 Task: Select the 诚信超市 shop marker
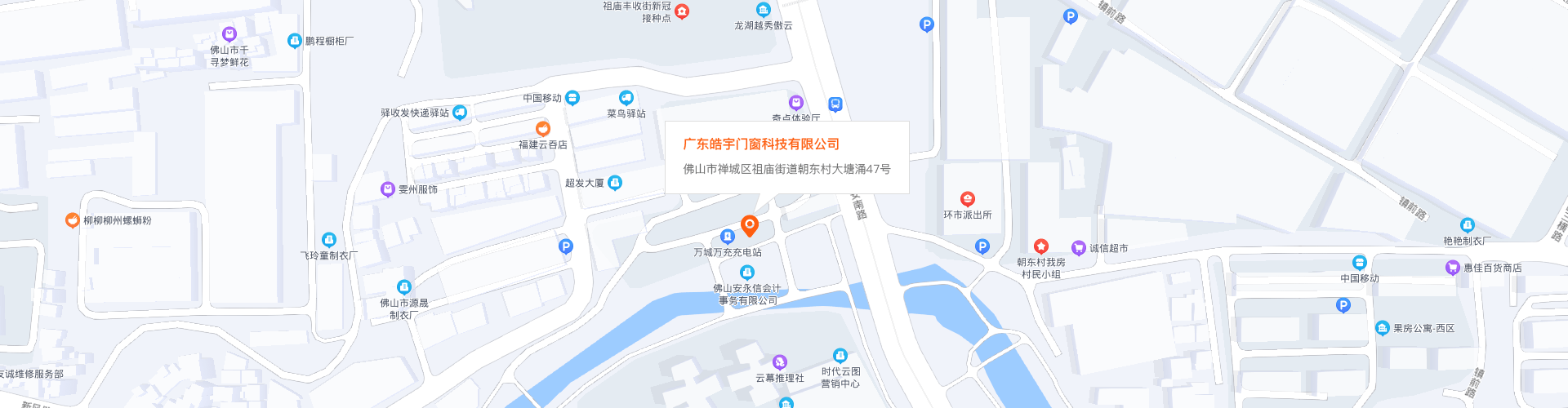[1078, 248]
